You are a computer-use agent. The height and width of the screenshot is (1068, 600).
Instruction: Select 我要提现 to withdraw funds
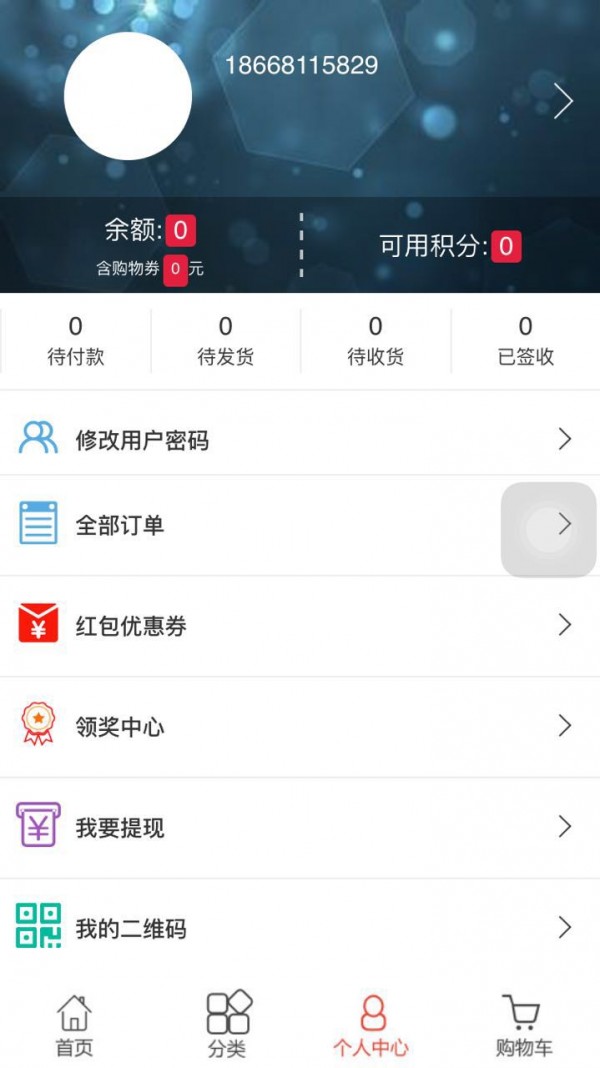(x=300, y=828)
